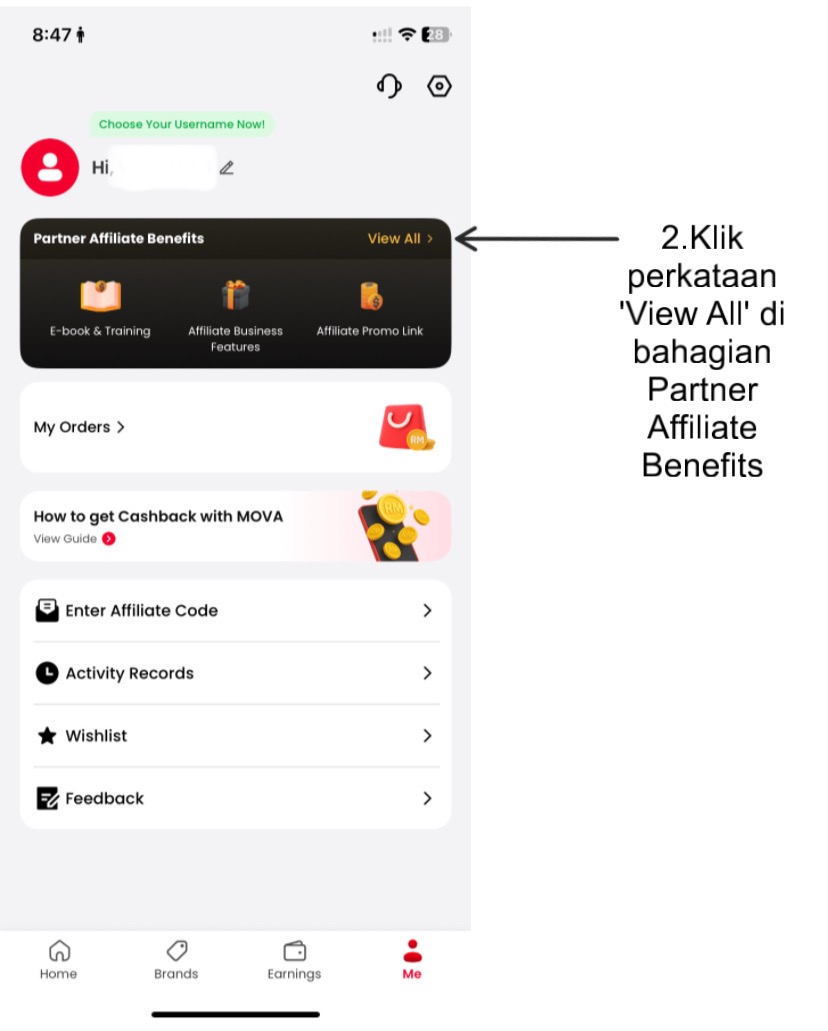Open Affiliate Business Features
This screenshot has height=1031, width=828.
click(x=235, y=312)
